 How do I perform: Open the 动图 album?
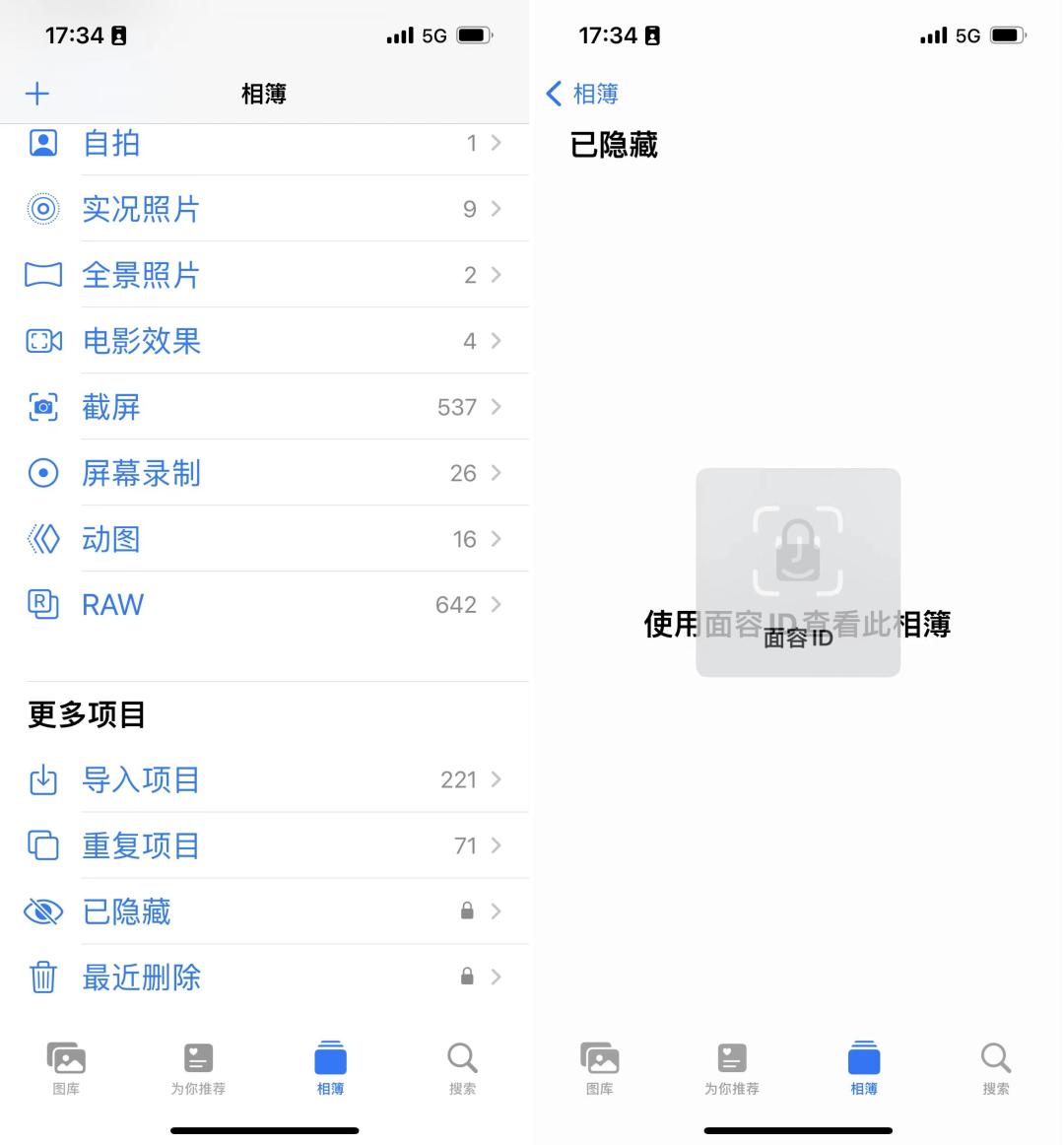click(264, 539)
